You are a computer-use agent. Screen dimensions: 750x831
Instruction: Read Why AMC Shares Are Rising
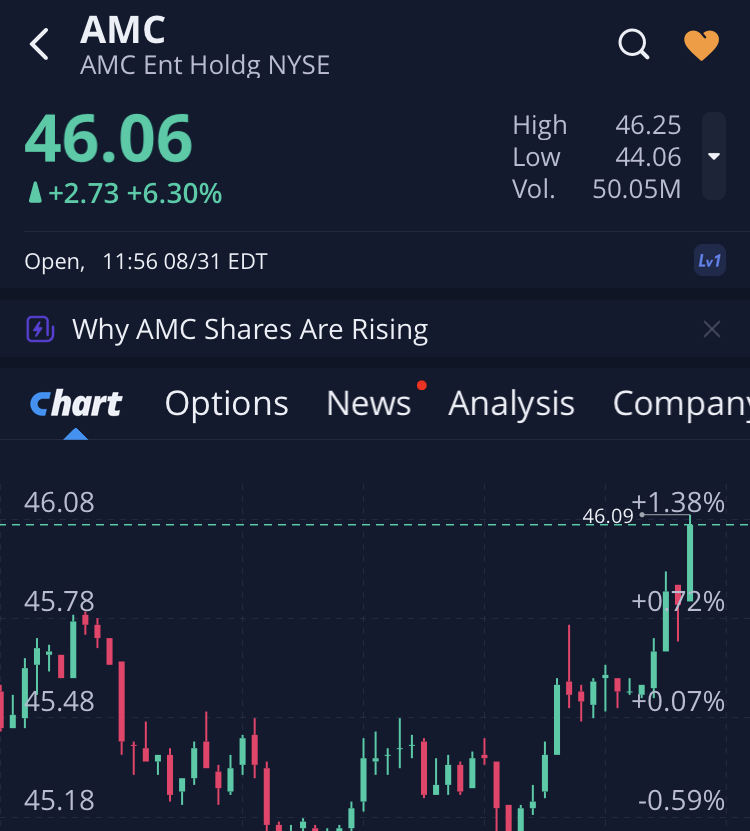point(250,329)
